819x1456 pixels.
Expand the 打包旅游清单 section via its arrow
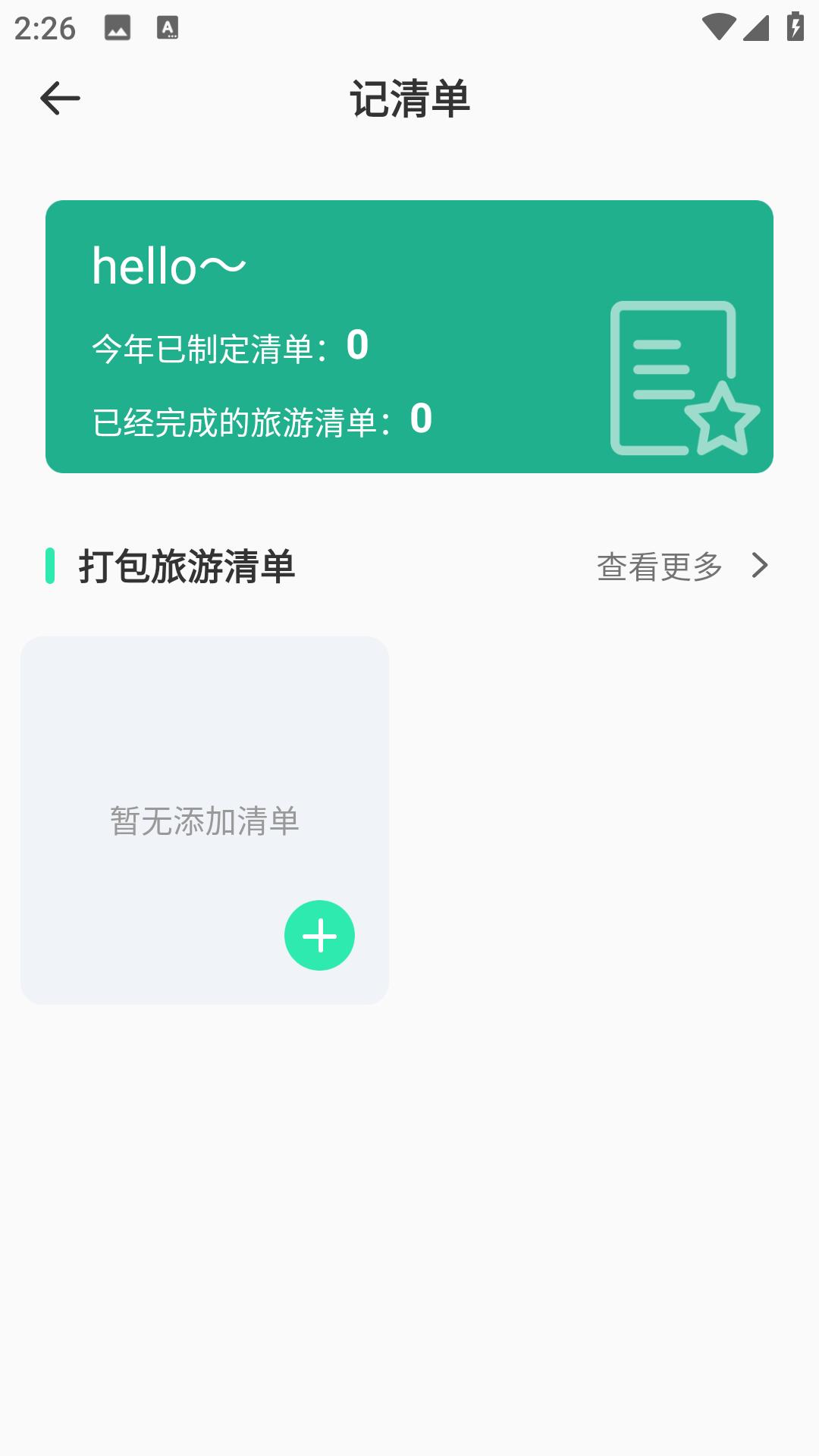point(759,565)
